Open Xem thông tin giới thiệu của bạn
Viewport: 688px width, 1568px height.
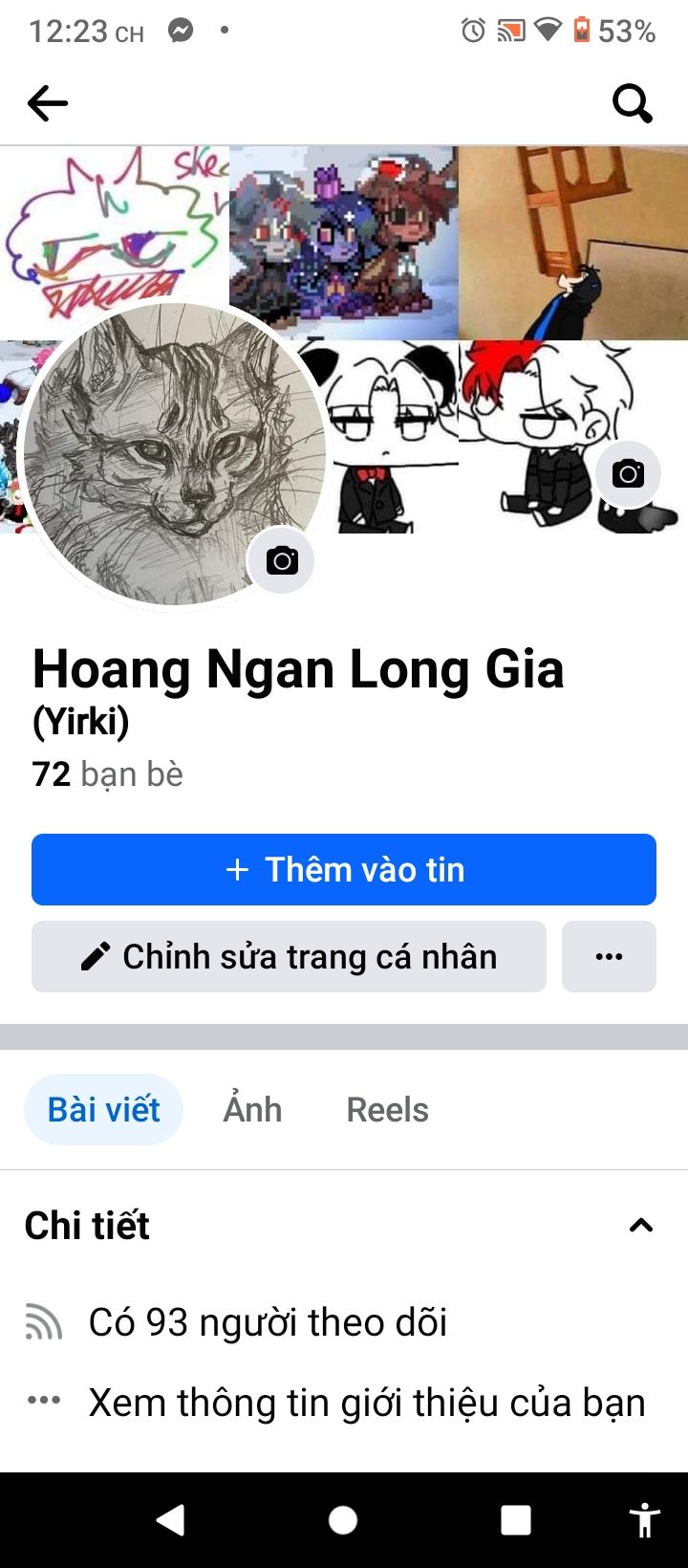(x=367, y=1403)
